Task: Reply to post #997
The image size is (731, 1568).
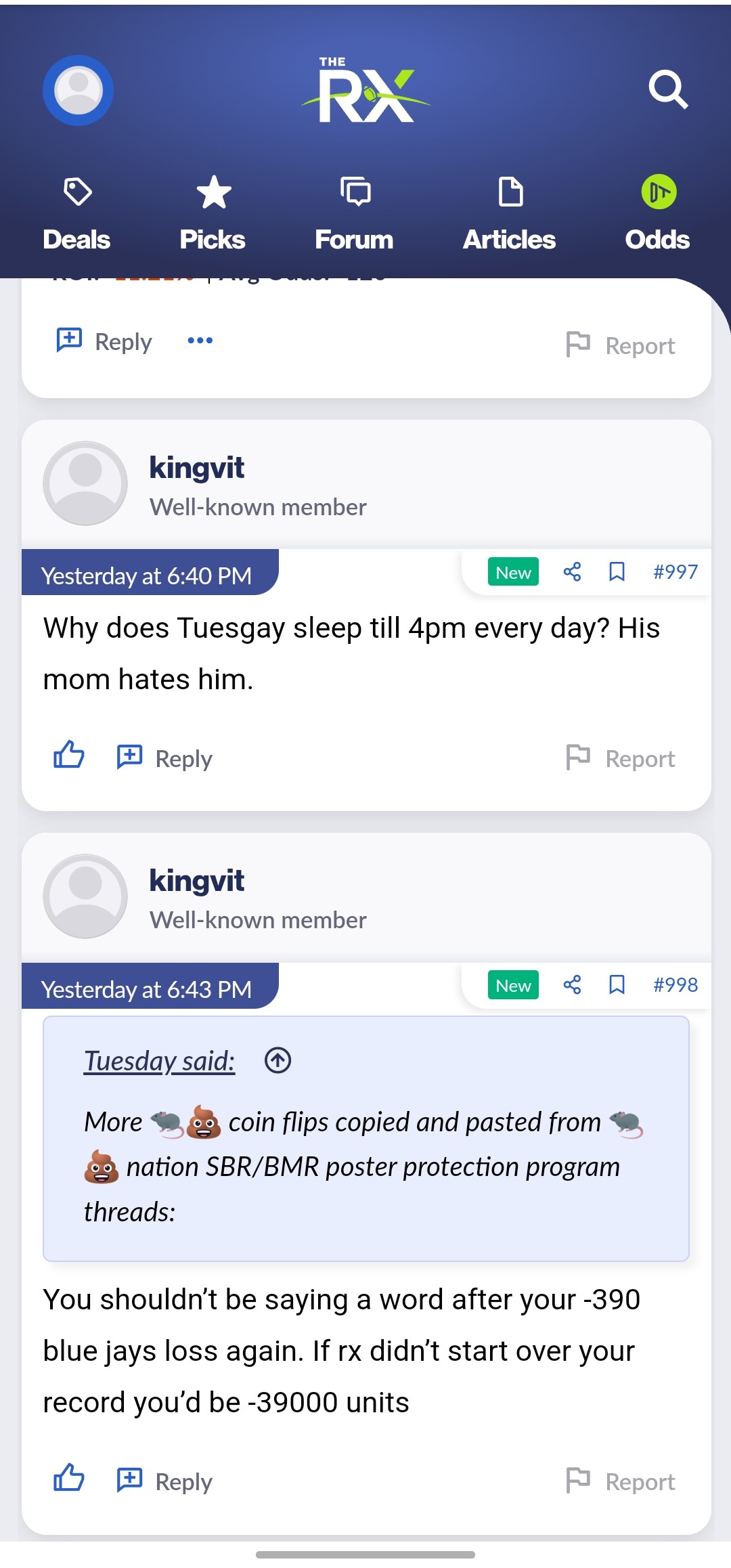Action: pos(166,758)
